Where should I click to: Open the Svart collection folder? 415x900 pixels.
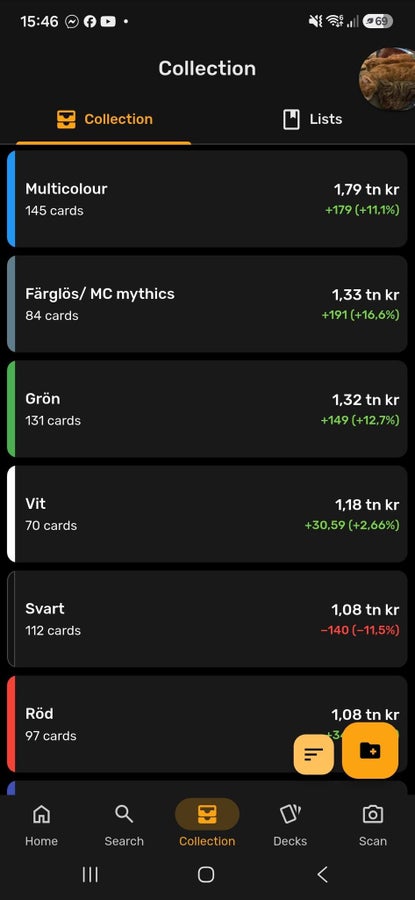[x=207, y=619]
